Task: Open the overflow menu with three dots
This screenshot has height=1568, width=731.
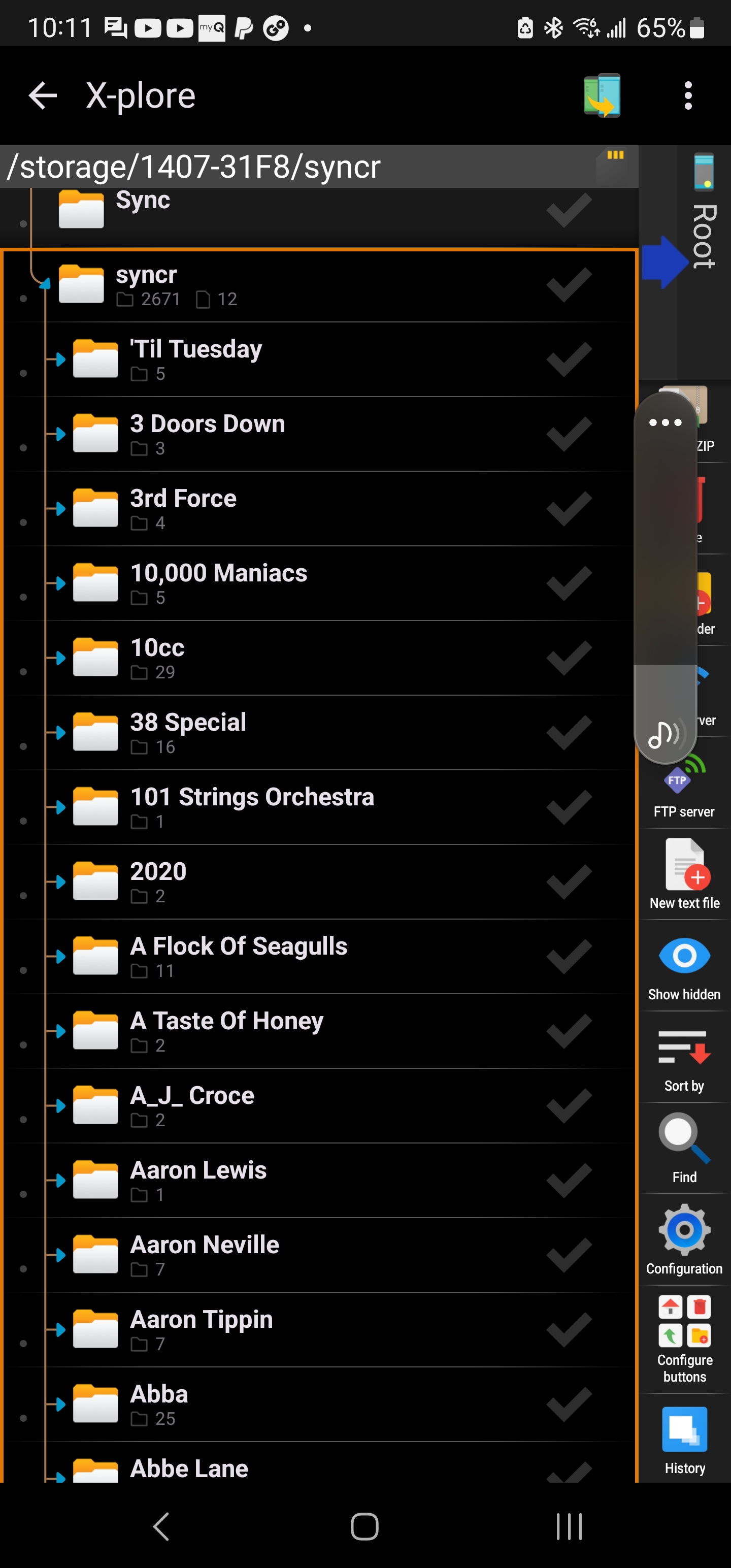Action: click(x=688, y=95)
